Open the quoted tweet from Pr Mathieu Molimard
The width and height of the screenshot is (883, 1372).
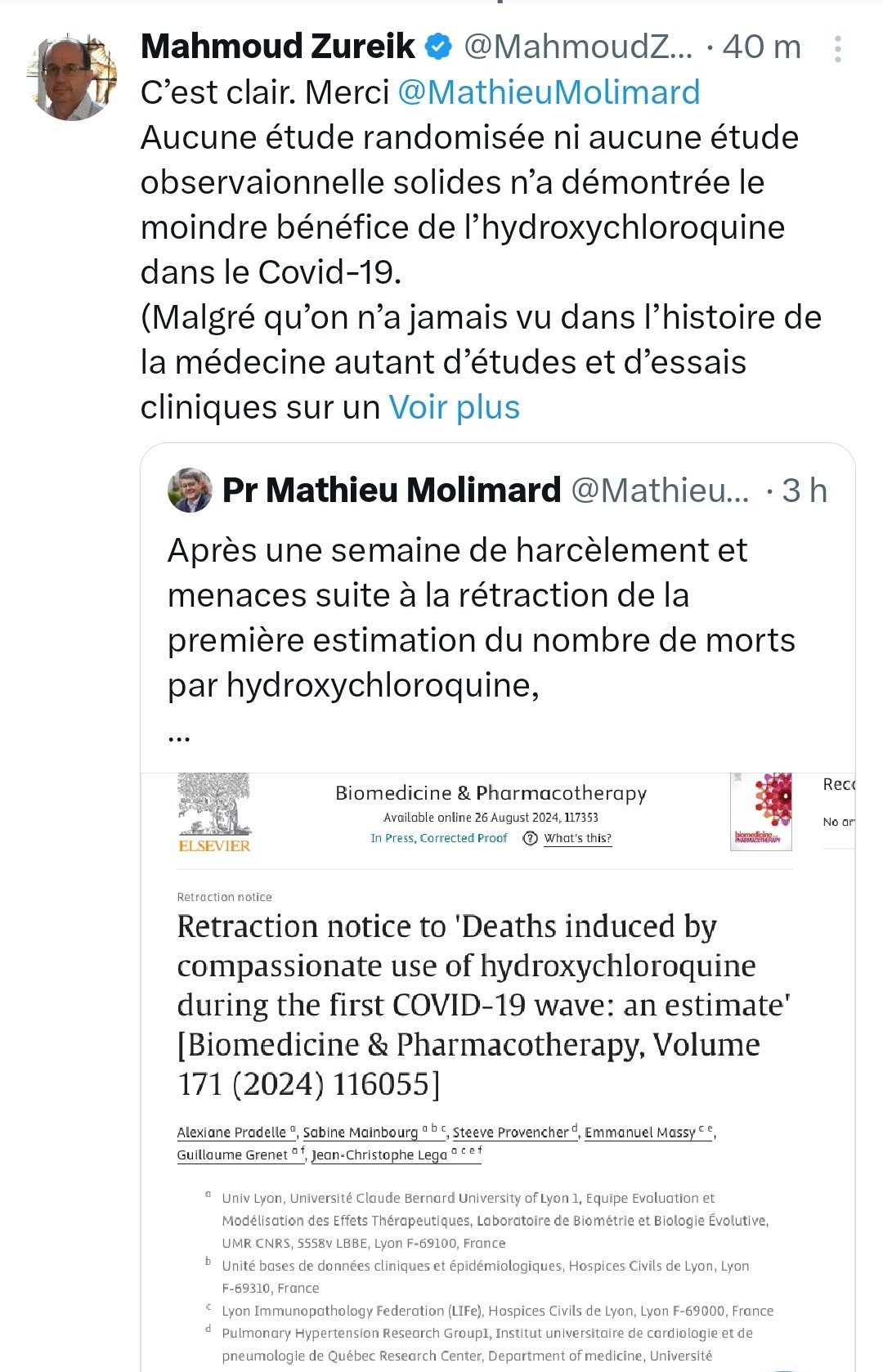(482, 617)
